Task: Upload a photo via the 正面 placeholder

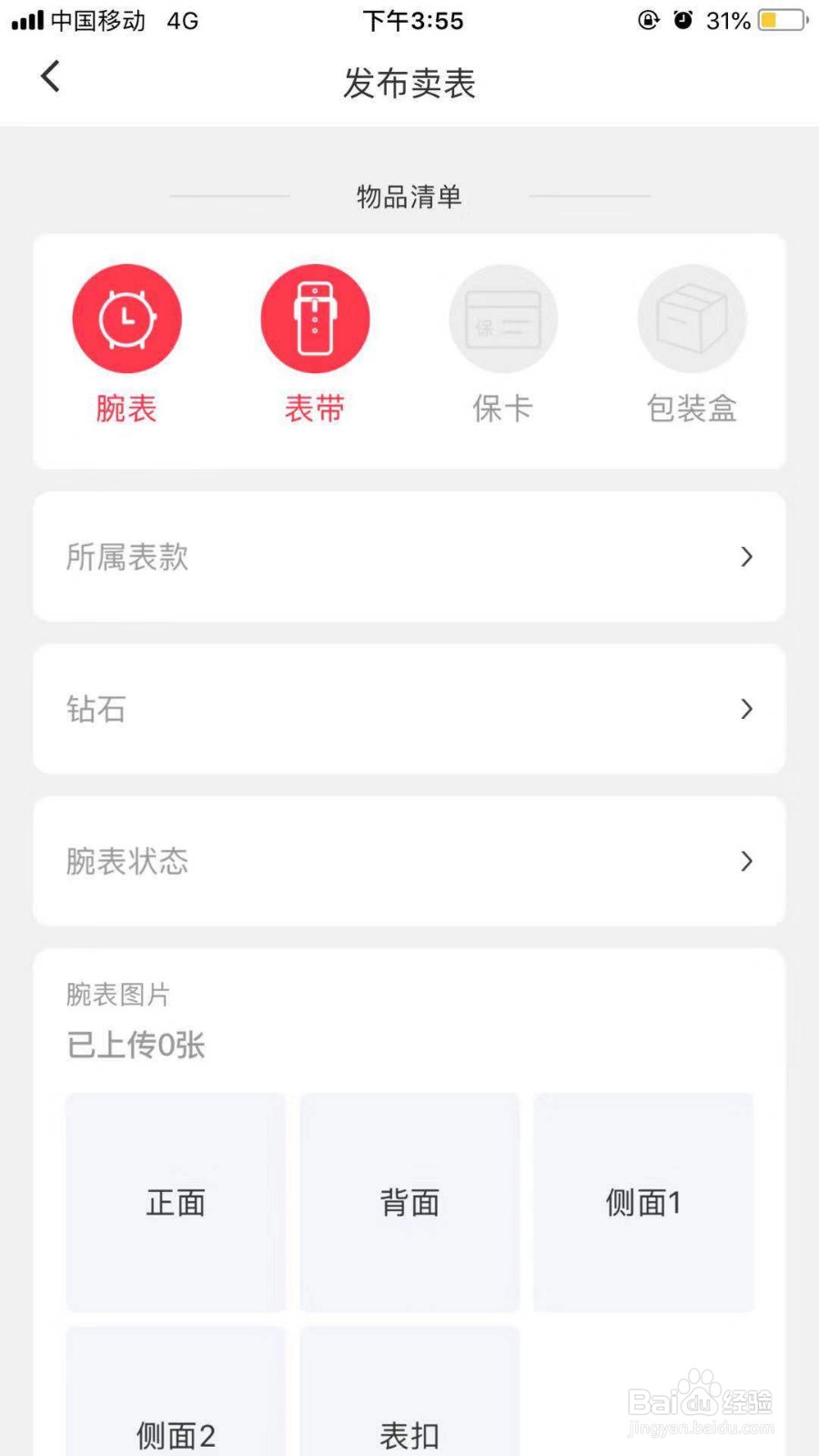Action: click(x=175, y=1203)
